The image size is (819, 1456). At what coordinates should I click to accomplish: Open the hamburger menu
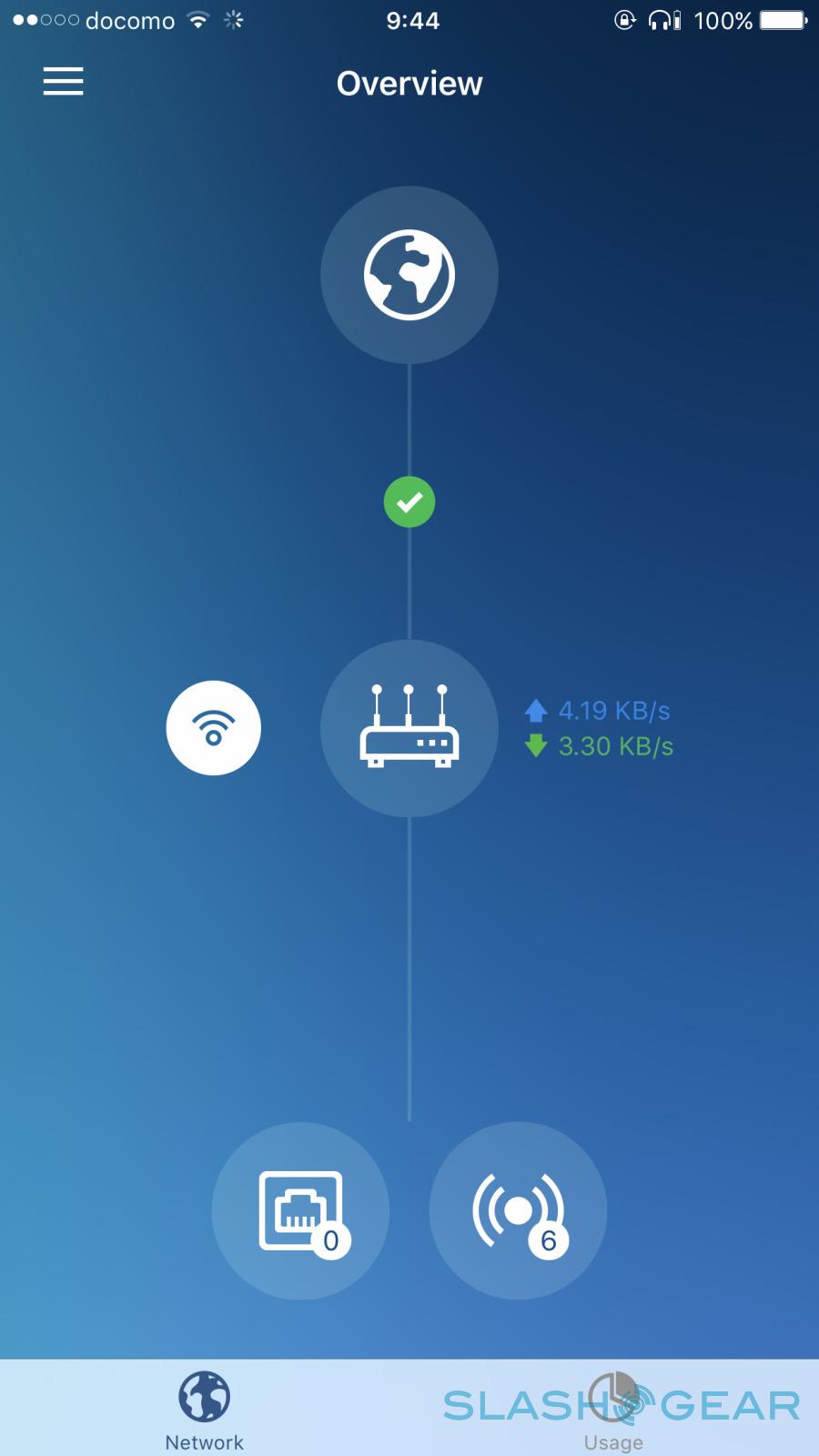click(63, 82)
